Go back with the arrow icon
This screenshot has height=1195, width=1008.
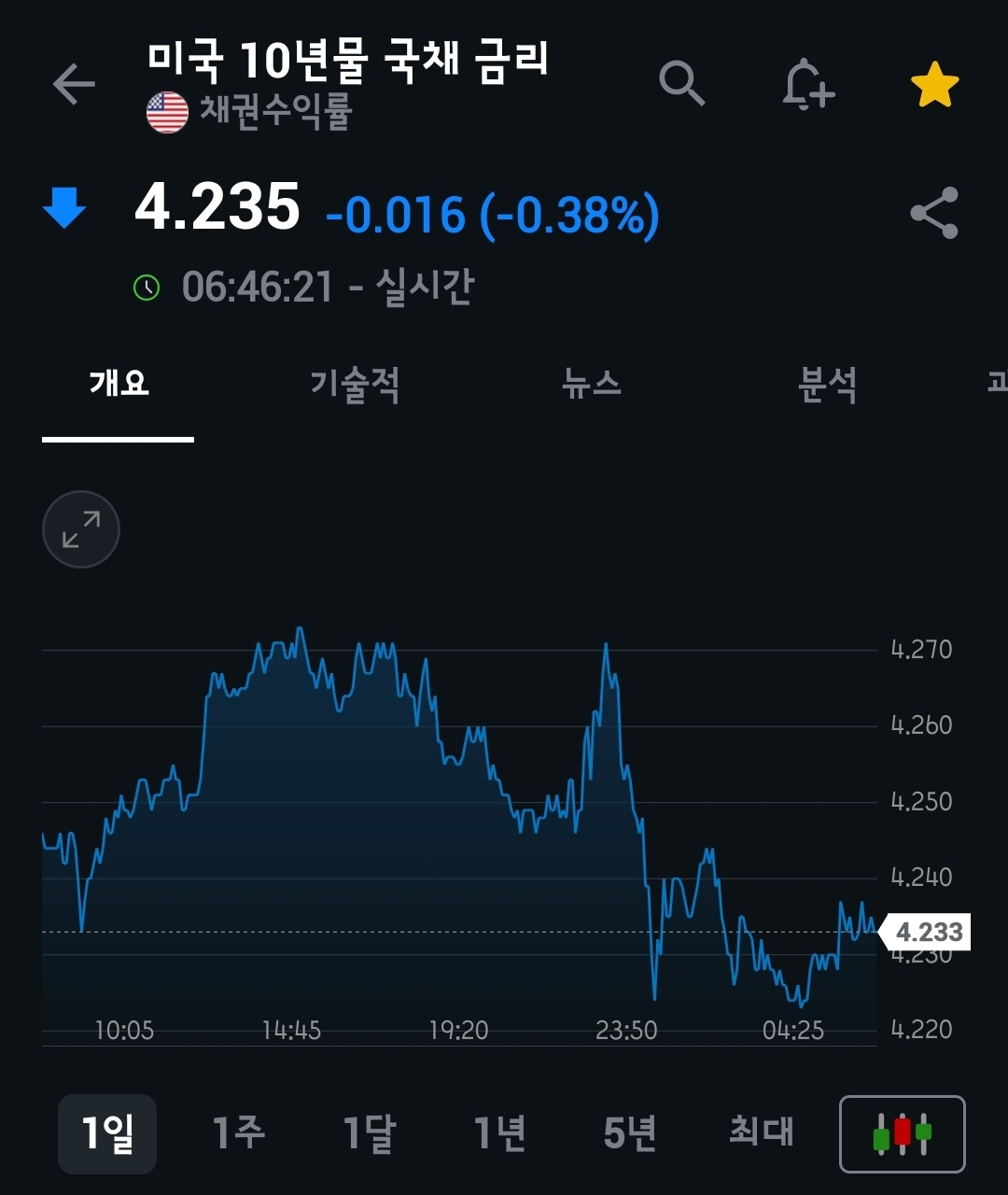(75, 85)
